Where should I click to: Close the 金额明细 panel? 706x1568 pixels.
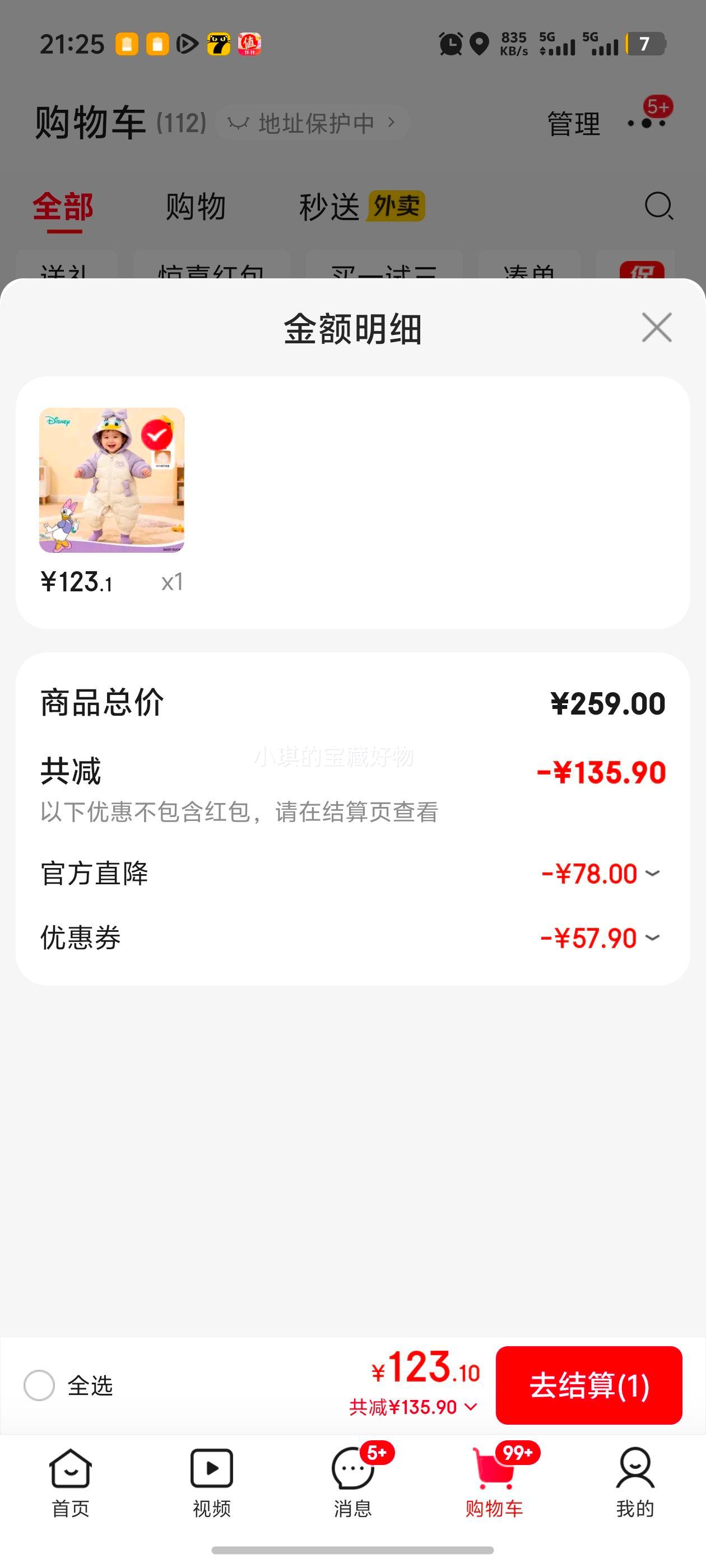656,328
